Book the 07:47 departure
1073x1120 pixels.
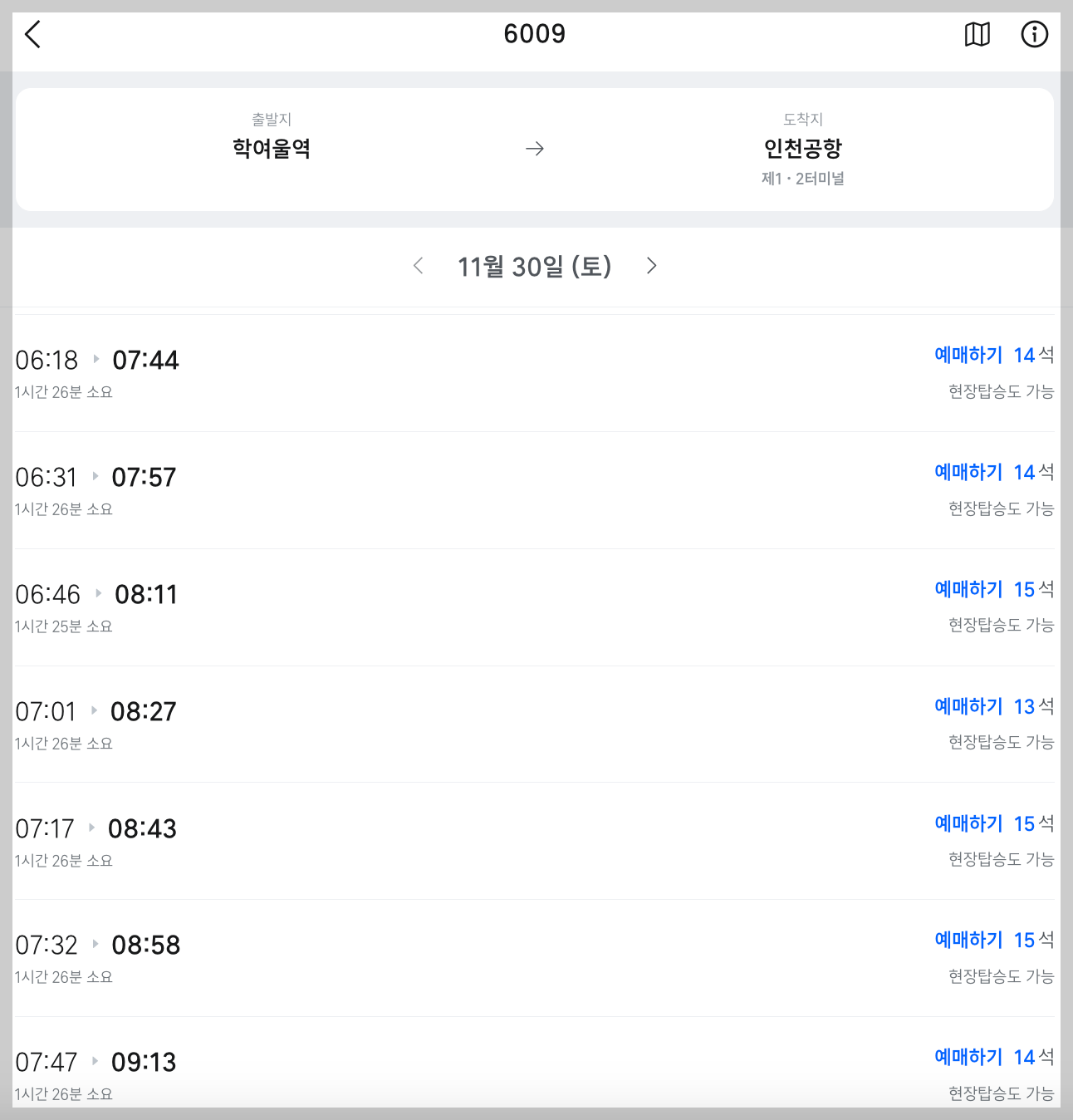coord(968,1058)
